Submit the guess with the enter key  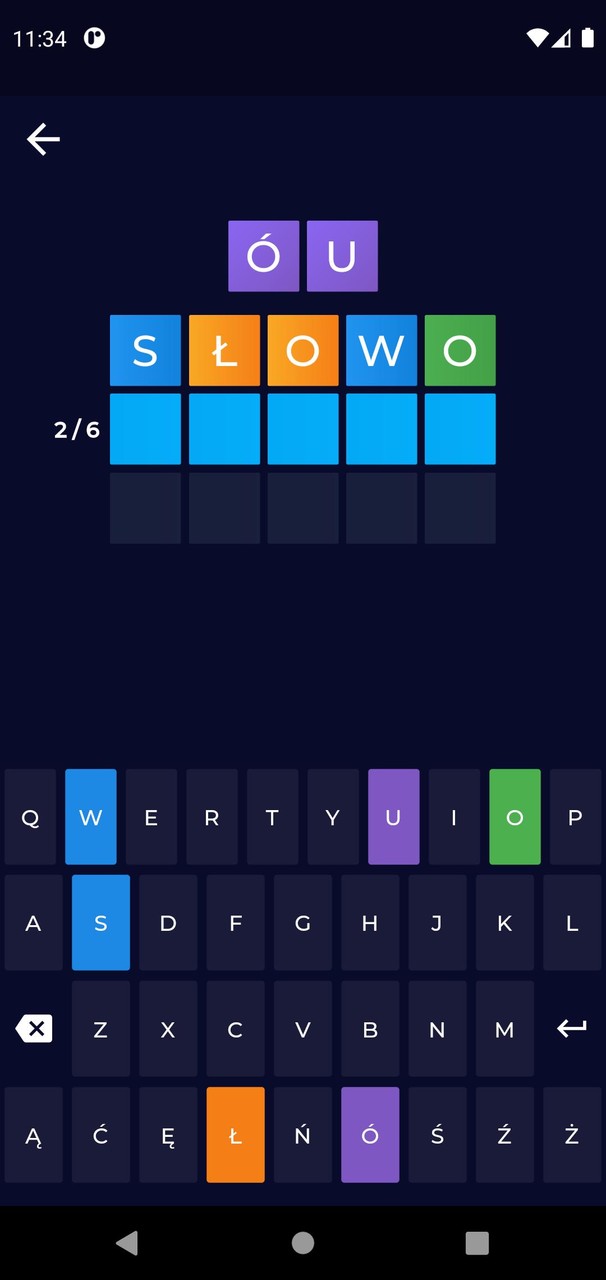click(x=572, y=1029)
